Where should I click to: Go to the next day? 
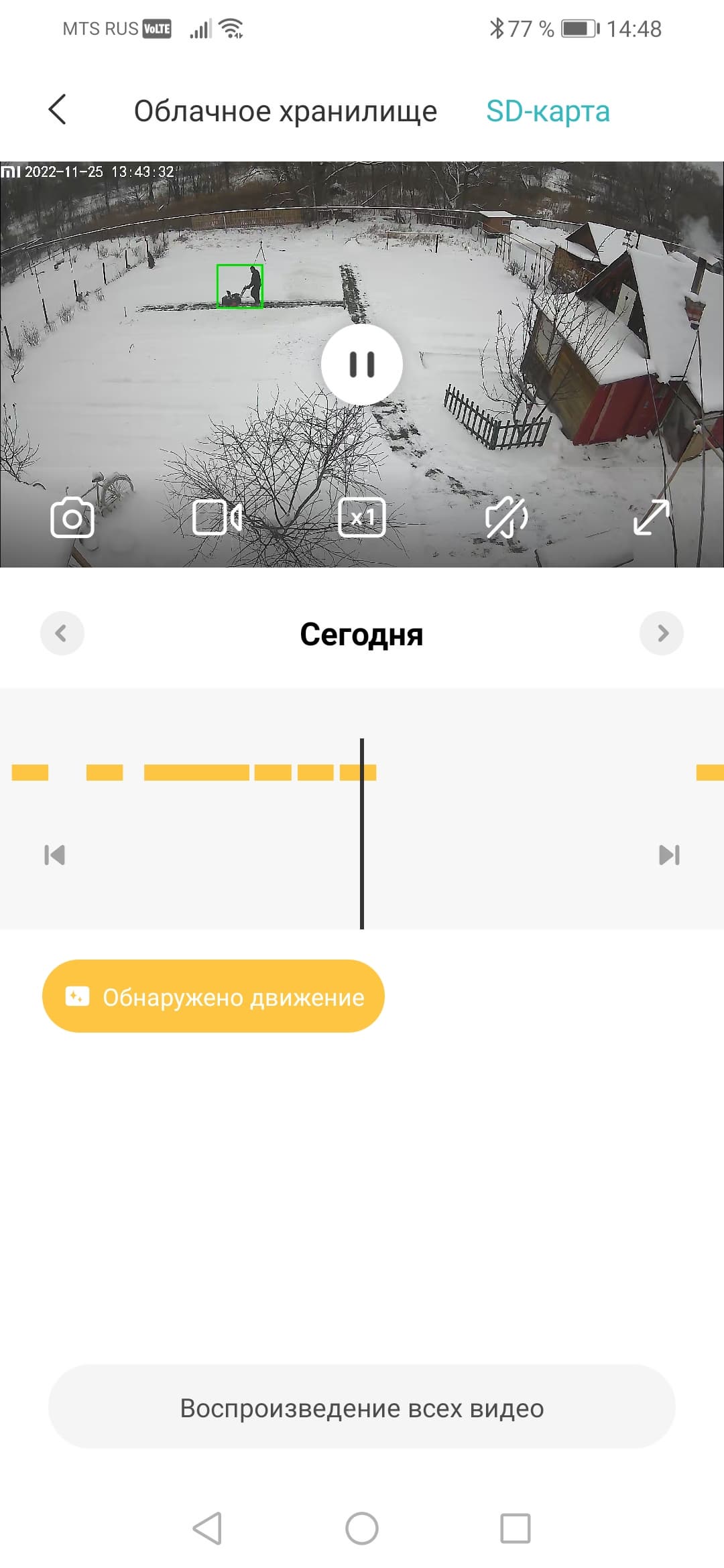tap(662, 633)
